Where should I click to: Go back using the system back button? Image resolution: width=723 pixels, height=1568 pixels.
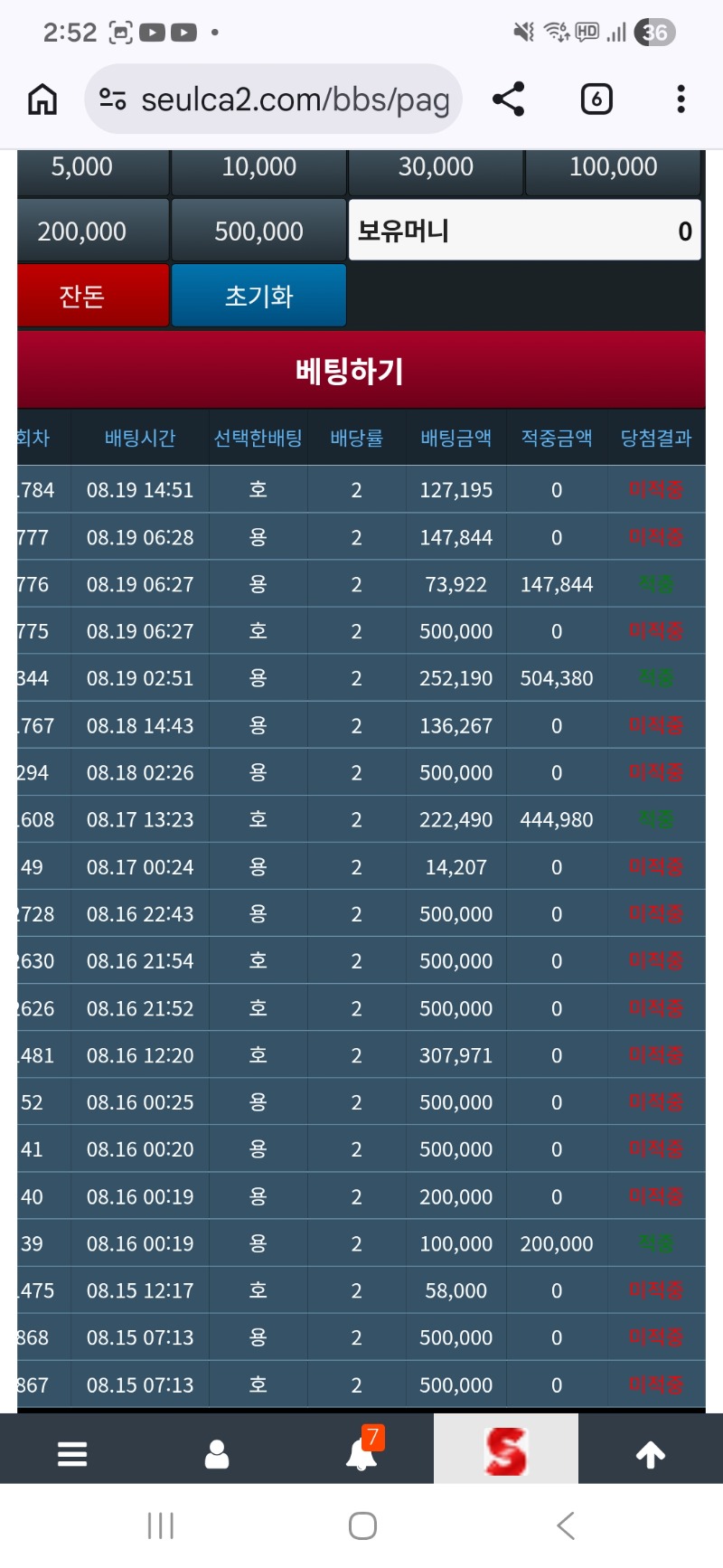tap(566, 1525)
